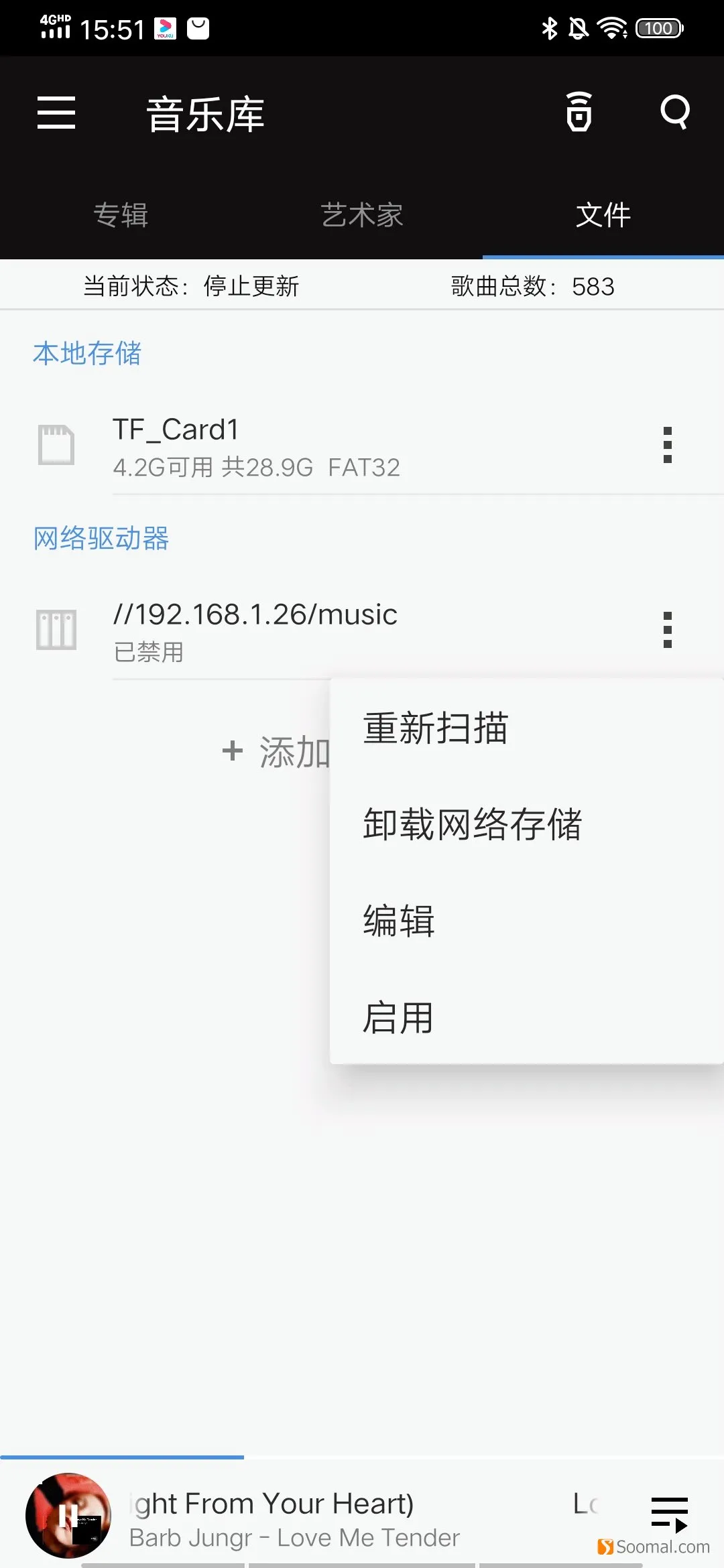This screenshot has height=1568, width=724.
Task: Open the play queue icon
Action: point(669,1514)
